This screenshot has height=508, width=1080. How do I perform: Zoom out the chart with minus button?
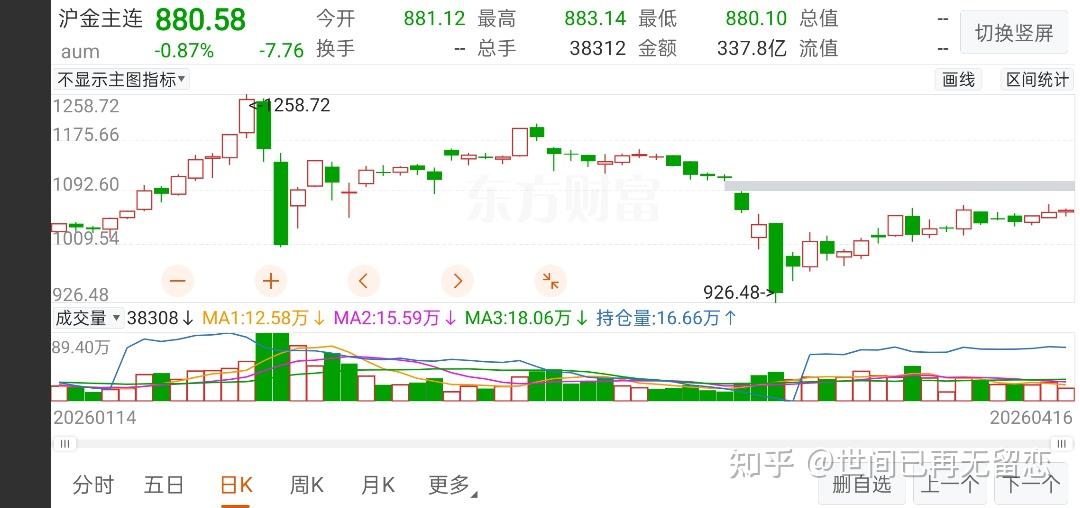(x=178, y=281)
